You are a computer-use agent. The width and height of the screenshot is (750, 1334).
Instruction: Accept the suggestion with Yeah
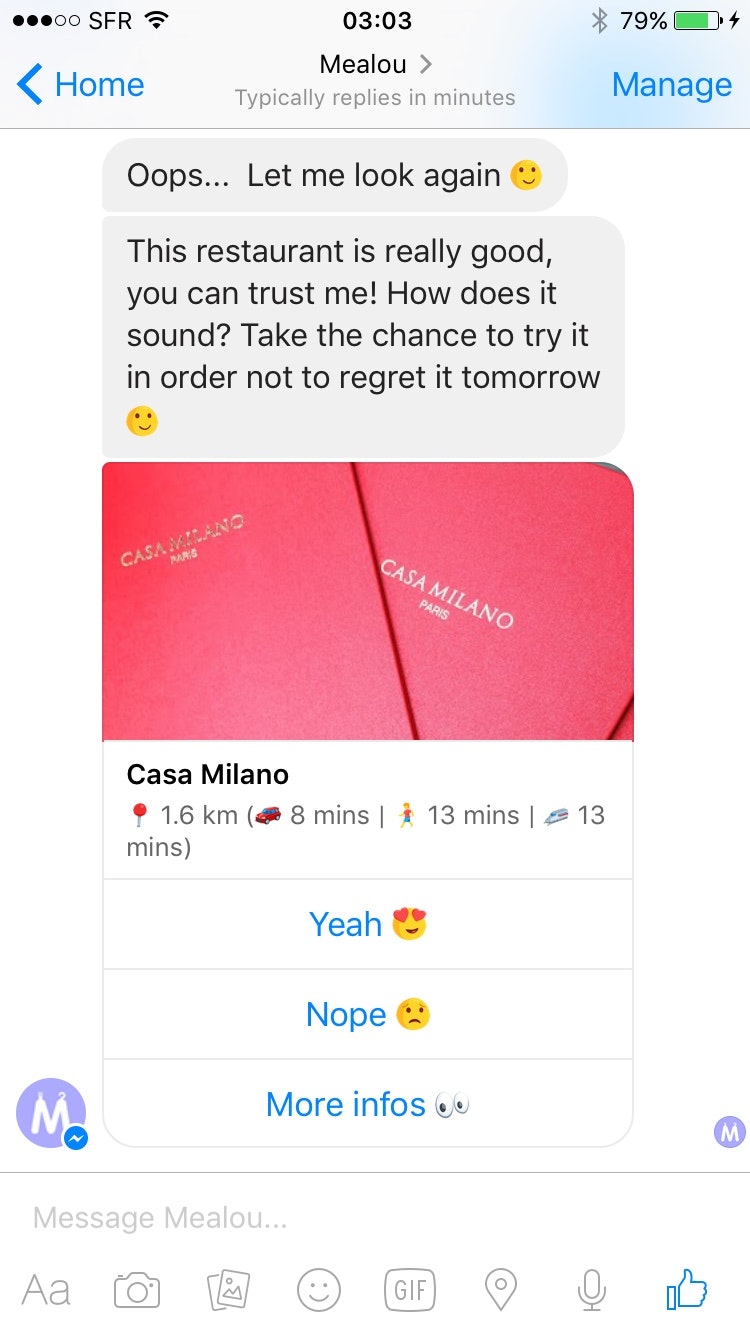pos(368,924)
